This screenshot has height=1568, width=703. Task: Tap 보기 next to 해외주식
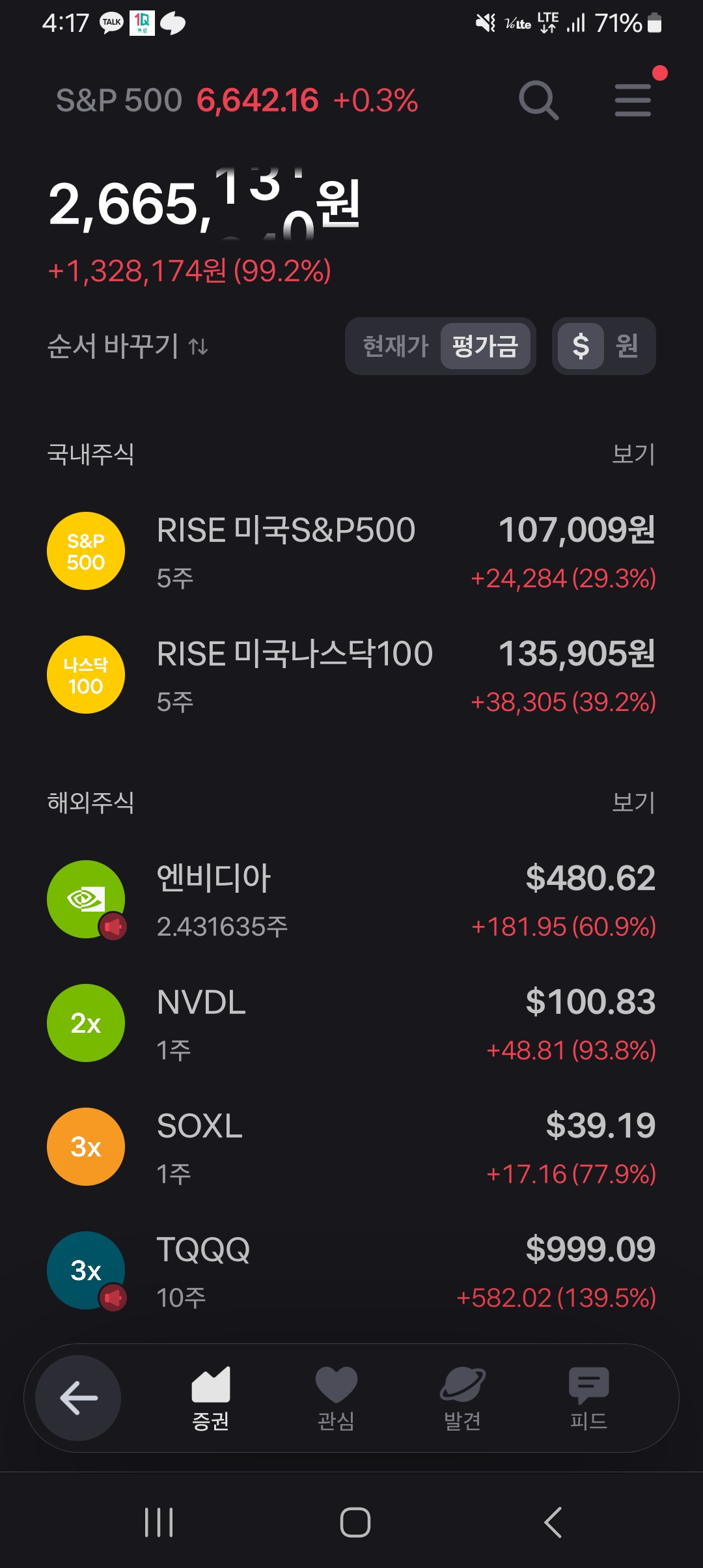pos(633,802)
